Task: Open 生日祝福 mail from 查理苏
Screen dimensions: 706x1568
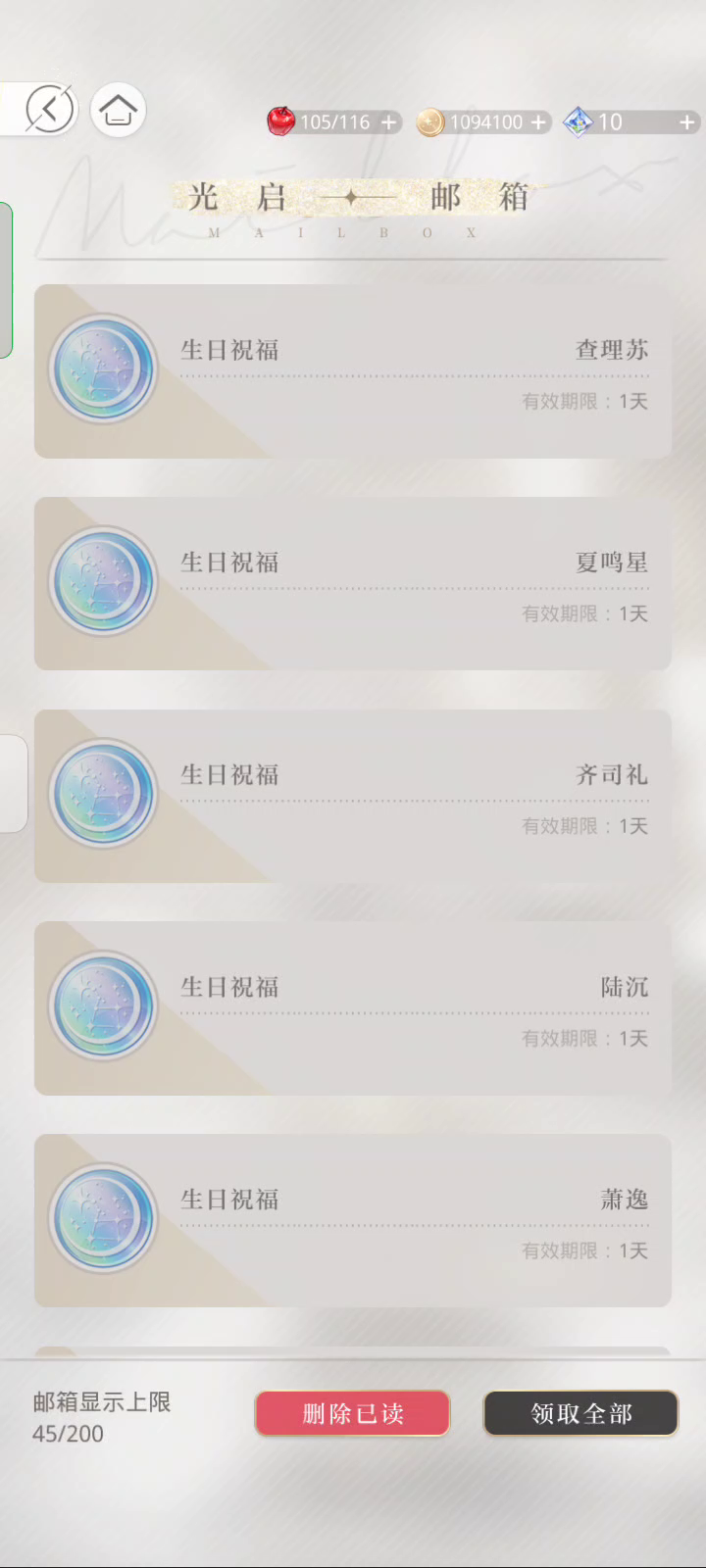Action: pyautogui.click(x=353, y=371)
